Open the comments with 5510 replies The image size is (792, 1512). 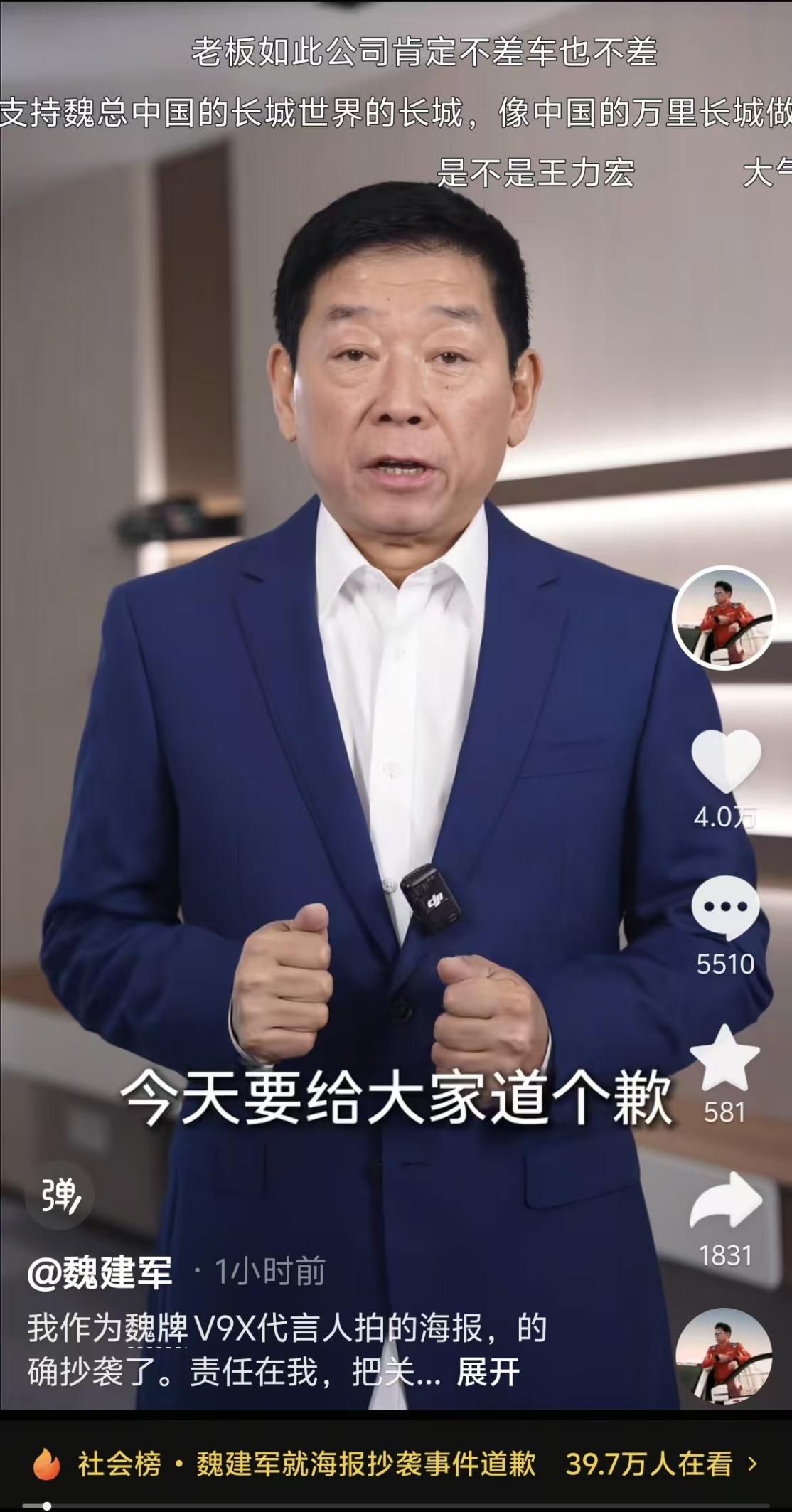pos(725,907)
